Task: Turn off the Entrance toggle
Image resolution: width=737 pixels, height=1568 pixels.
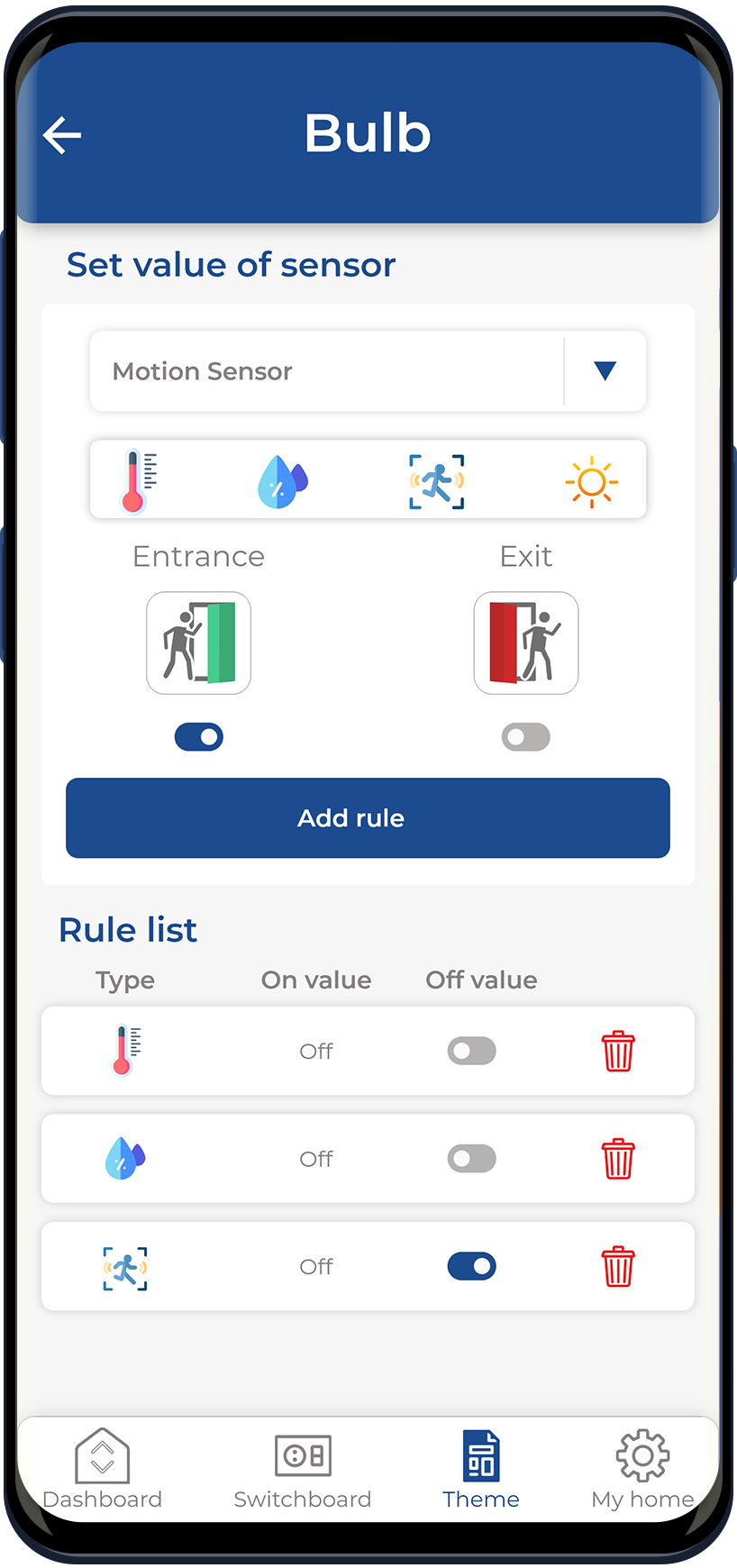Action: [x=199, y=737]
